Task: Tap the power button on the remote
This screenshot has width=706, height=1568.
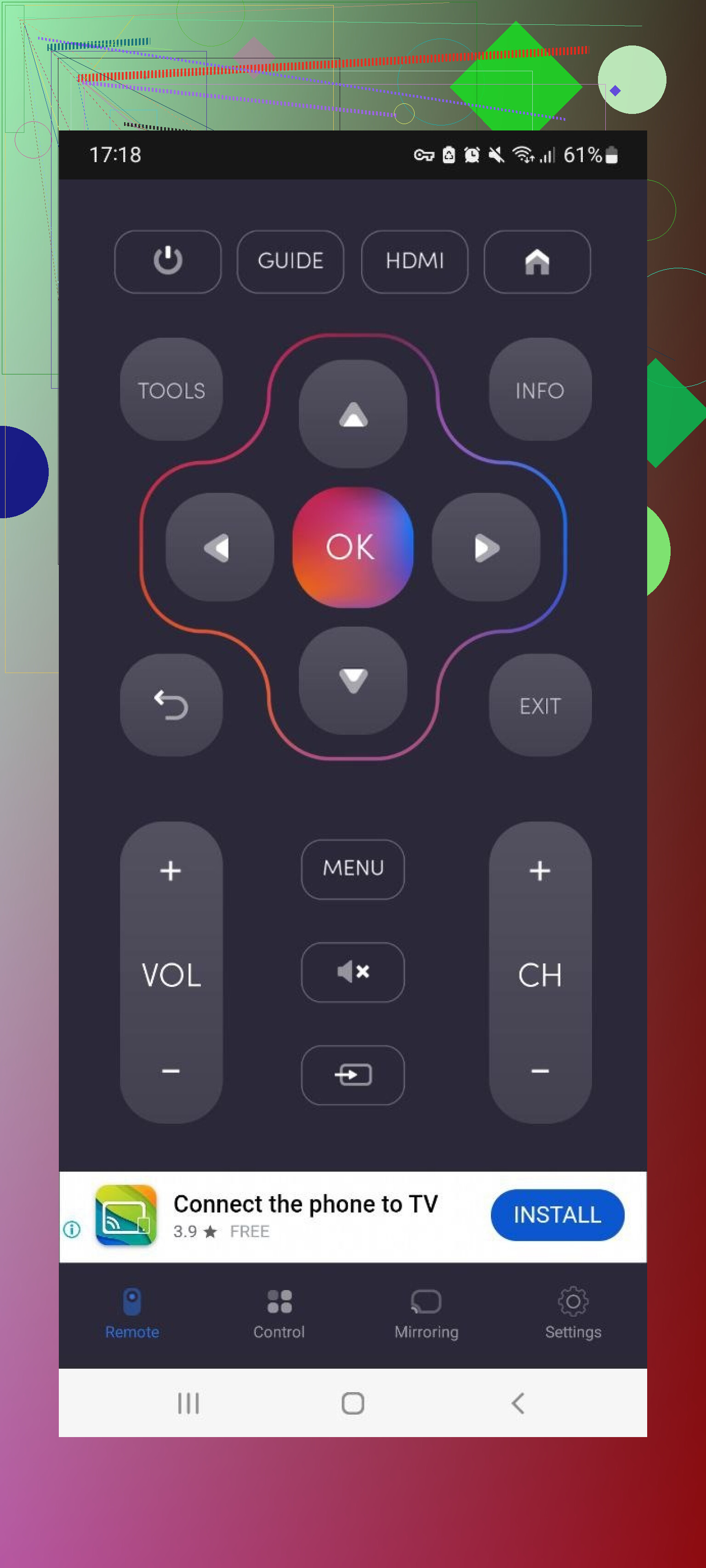Action: point(167,261)
